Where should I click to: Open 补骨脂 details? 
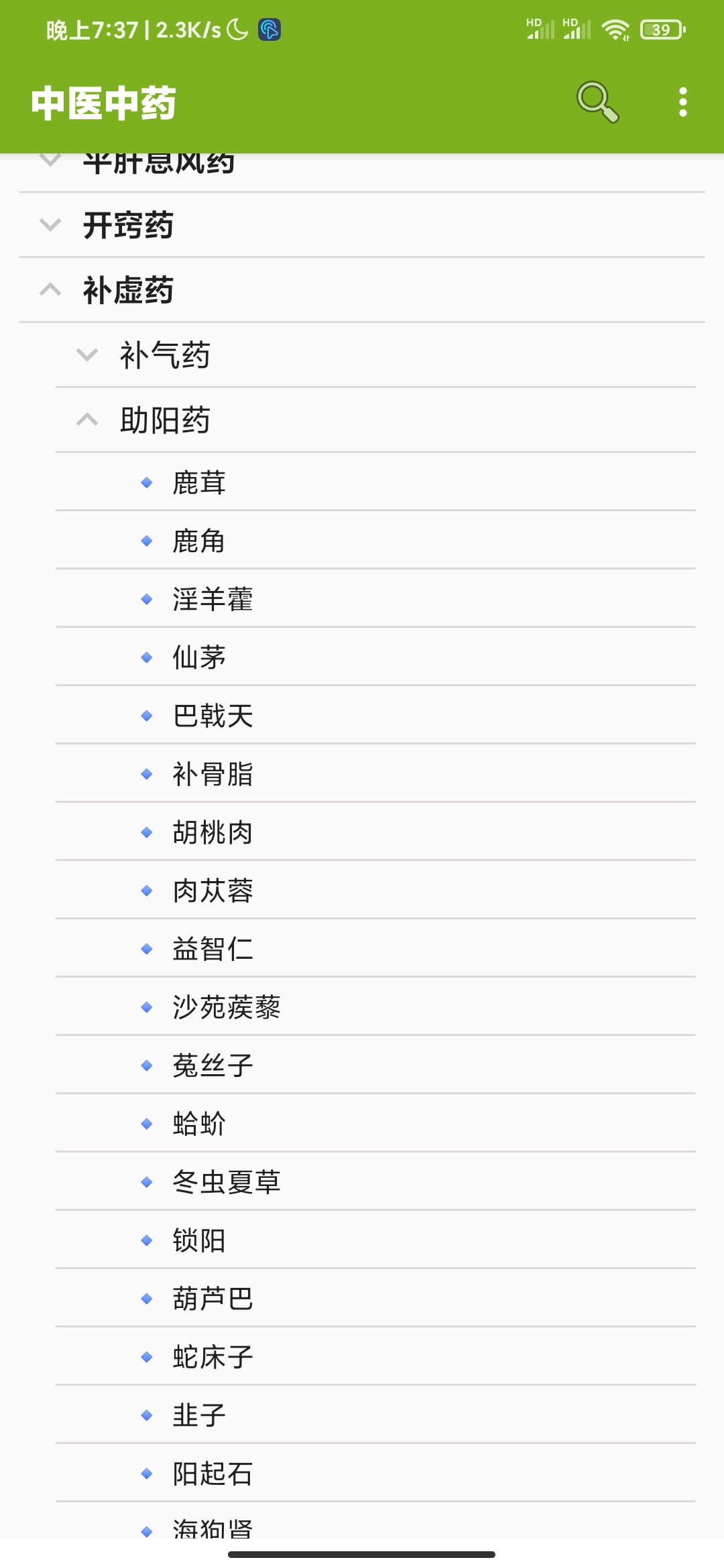pos(213,774)
